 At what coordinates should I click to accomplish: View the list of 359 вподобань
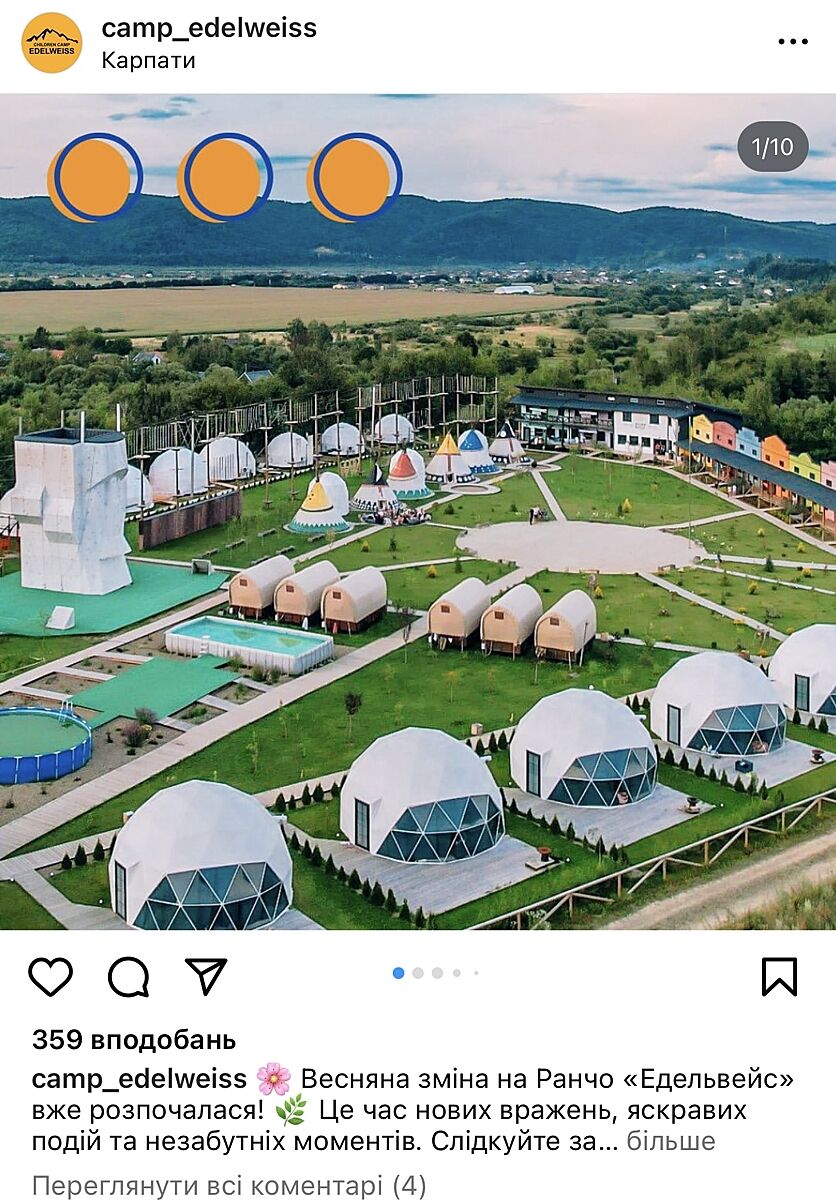(134, 1040)
